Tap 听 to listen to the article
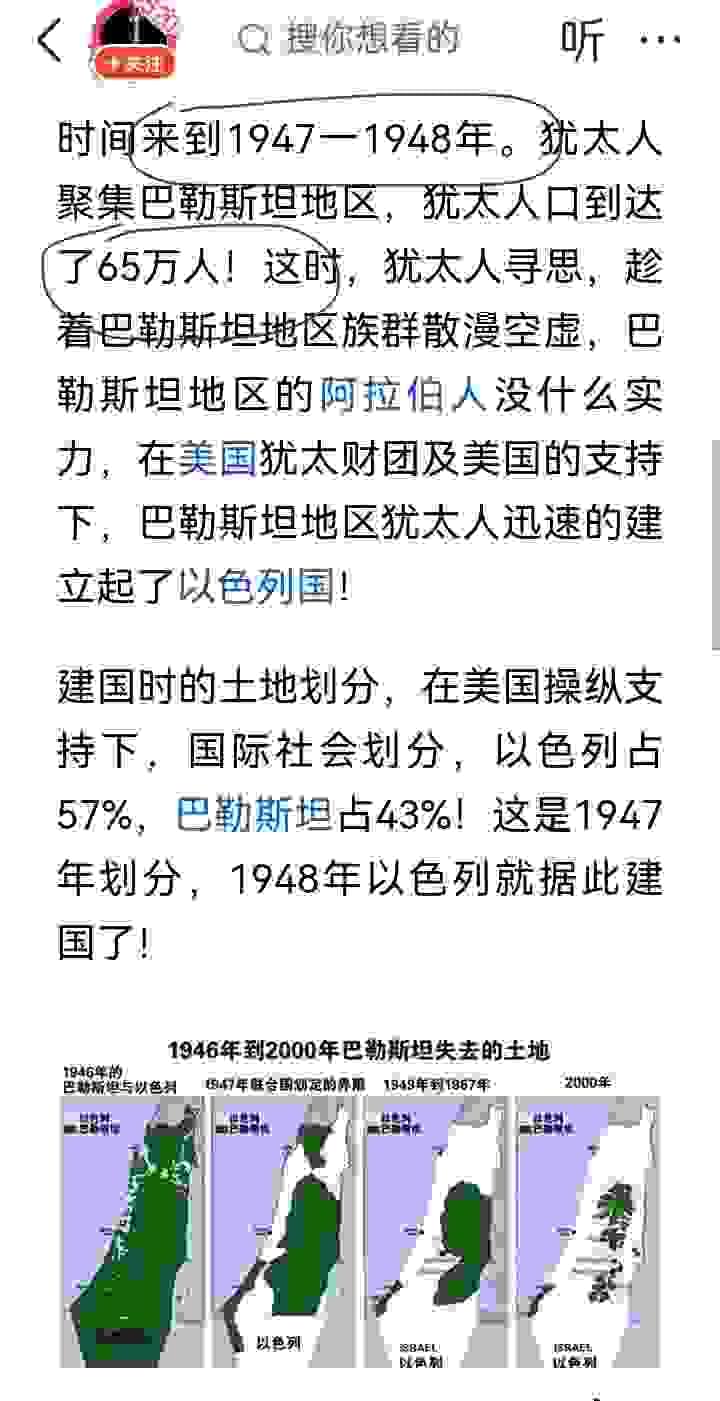 pos(582,41)
